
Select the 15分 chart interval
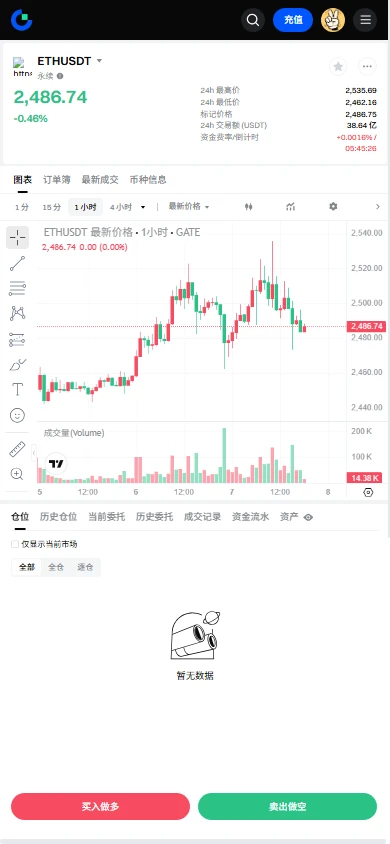52,207
